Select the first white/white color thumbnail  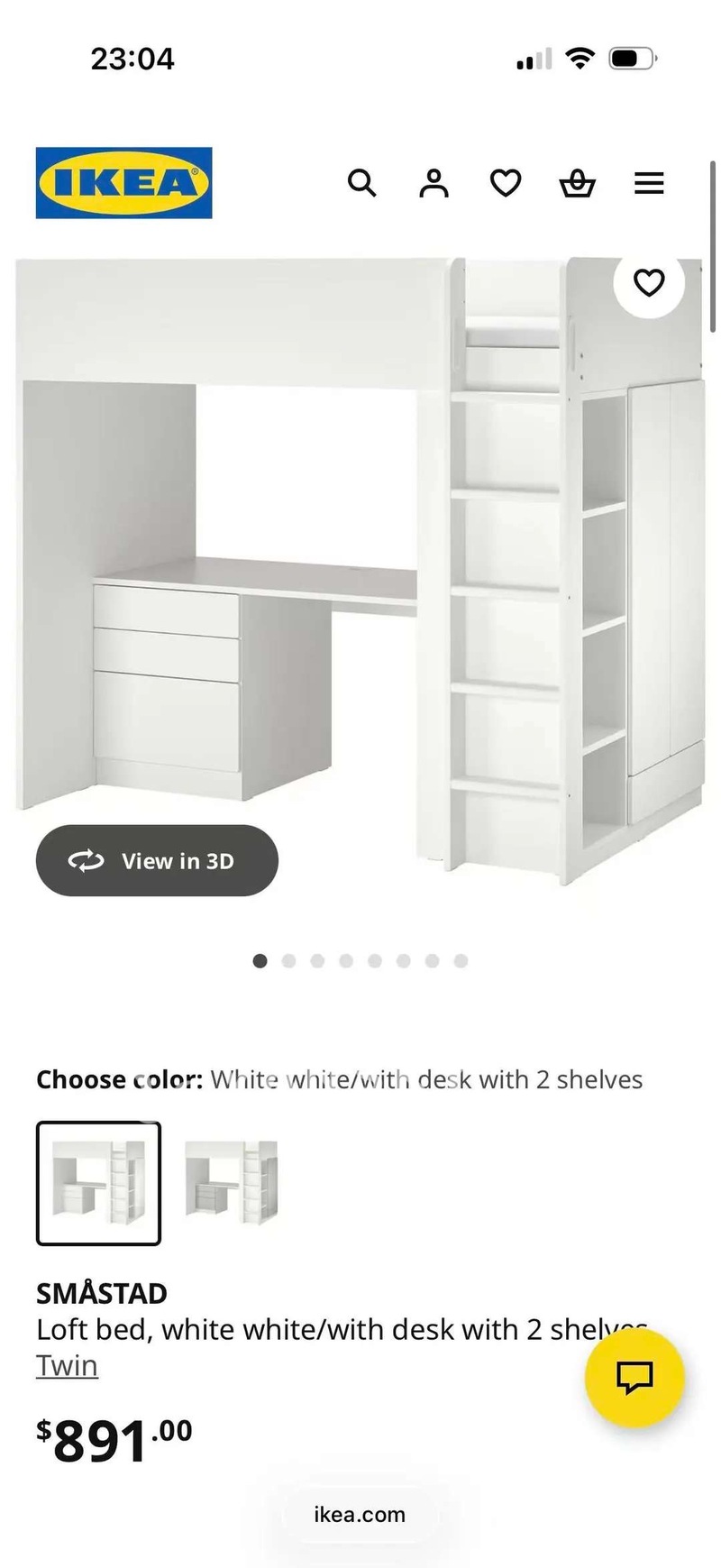[99, 1182]
